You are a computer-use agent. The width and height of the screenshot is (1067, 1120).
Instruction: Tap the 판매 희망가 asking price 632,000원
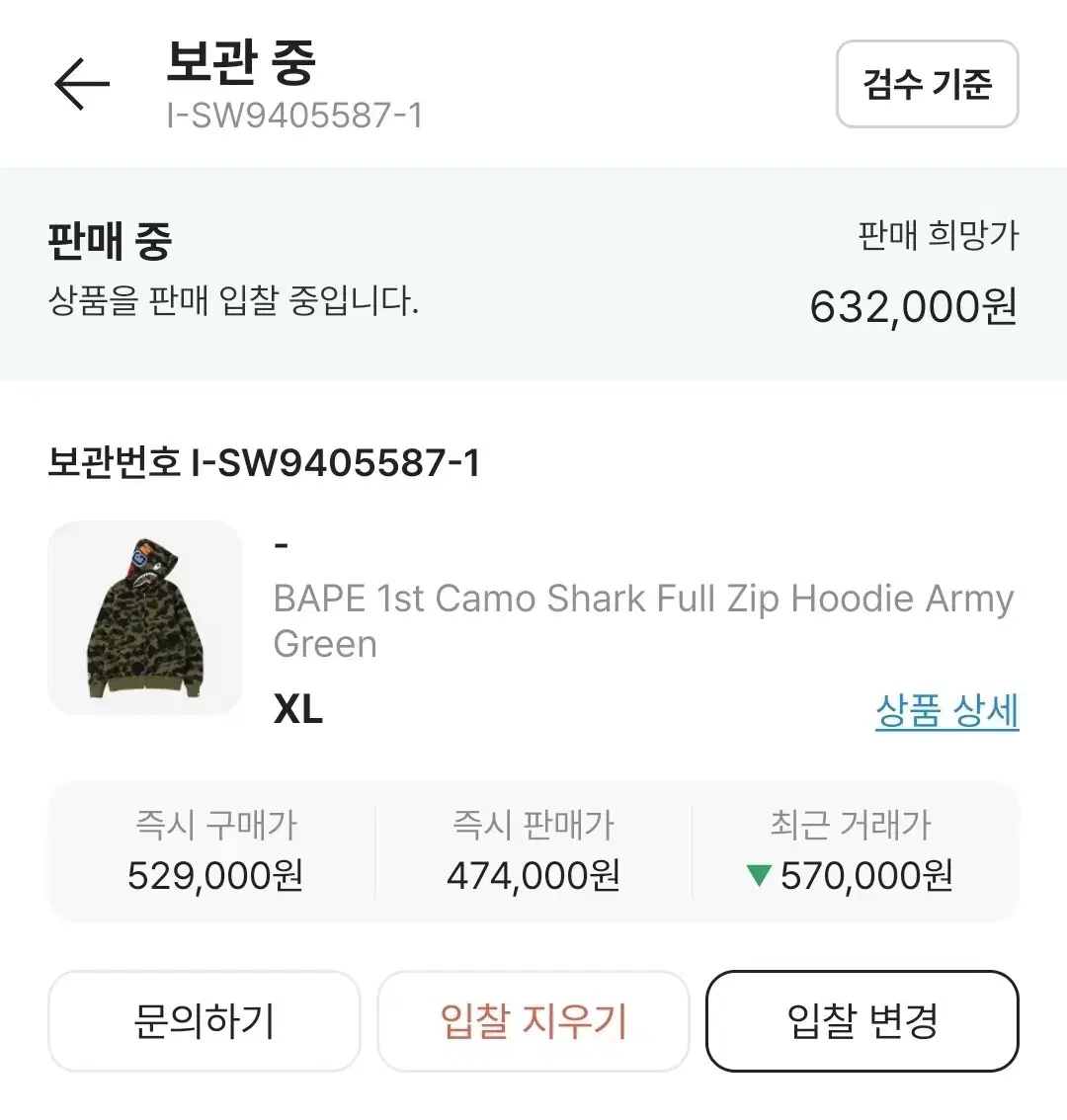[914, 307]
